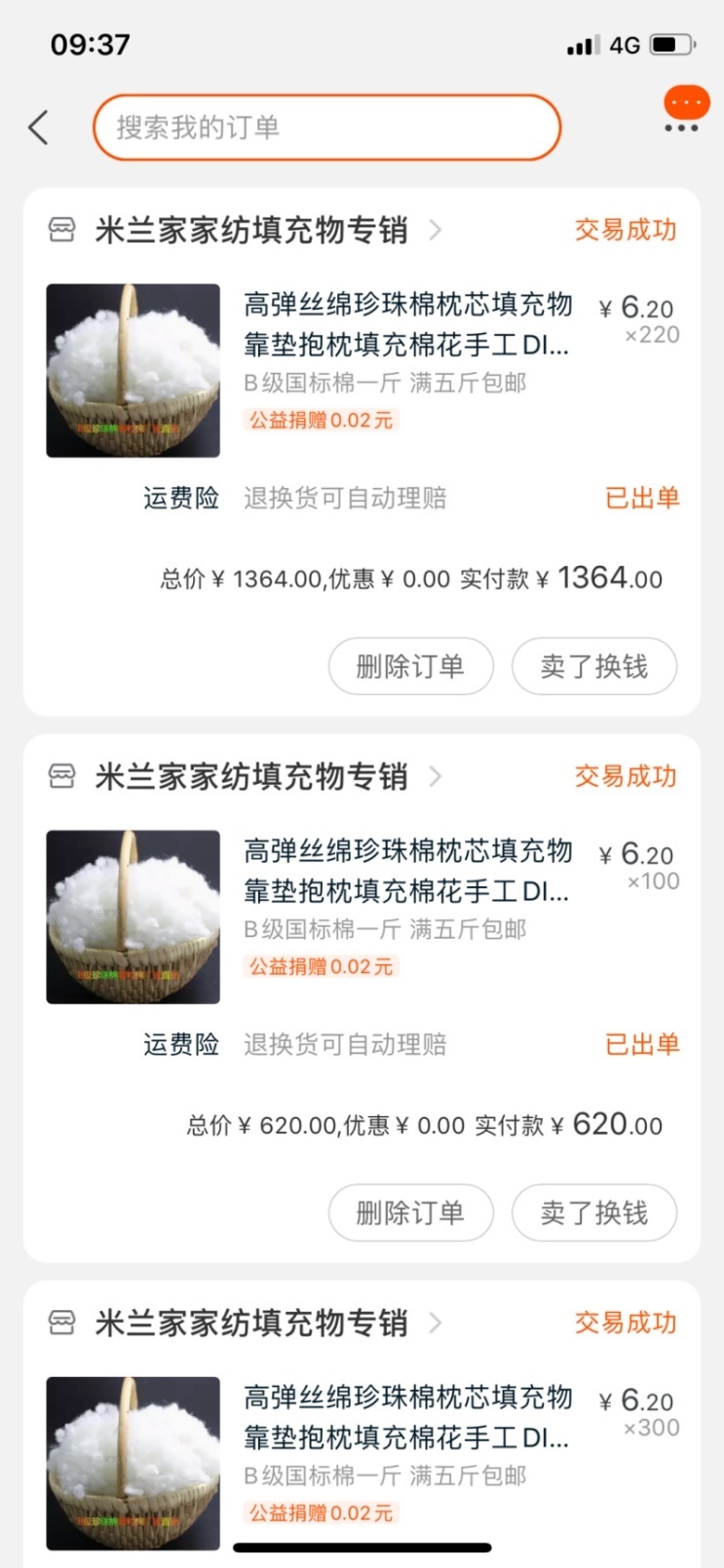Tap the store icon on the second order card
Image resolution: width=724 pixels, height=1568 pixels.
coord(62,776)
